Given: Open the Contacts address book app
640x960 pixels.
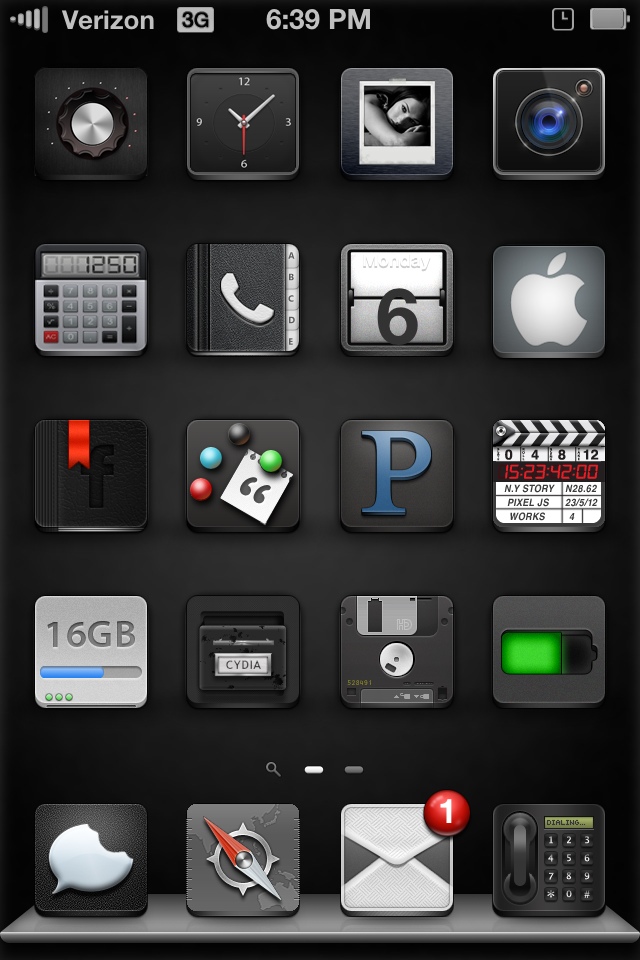Looking at the screenshot, I should tap(243, 300).
